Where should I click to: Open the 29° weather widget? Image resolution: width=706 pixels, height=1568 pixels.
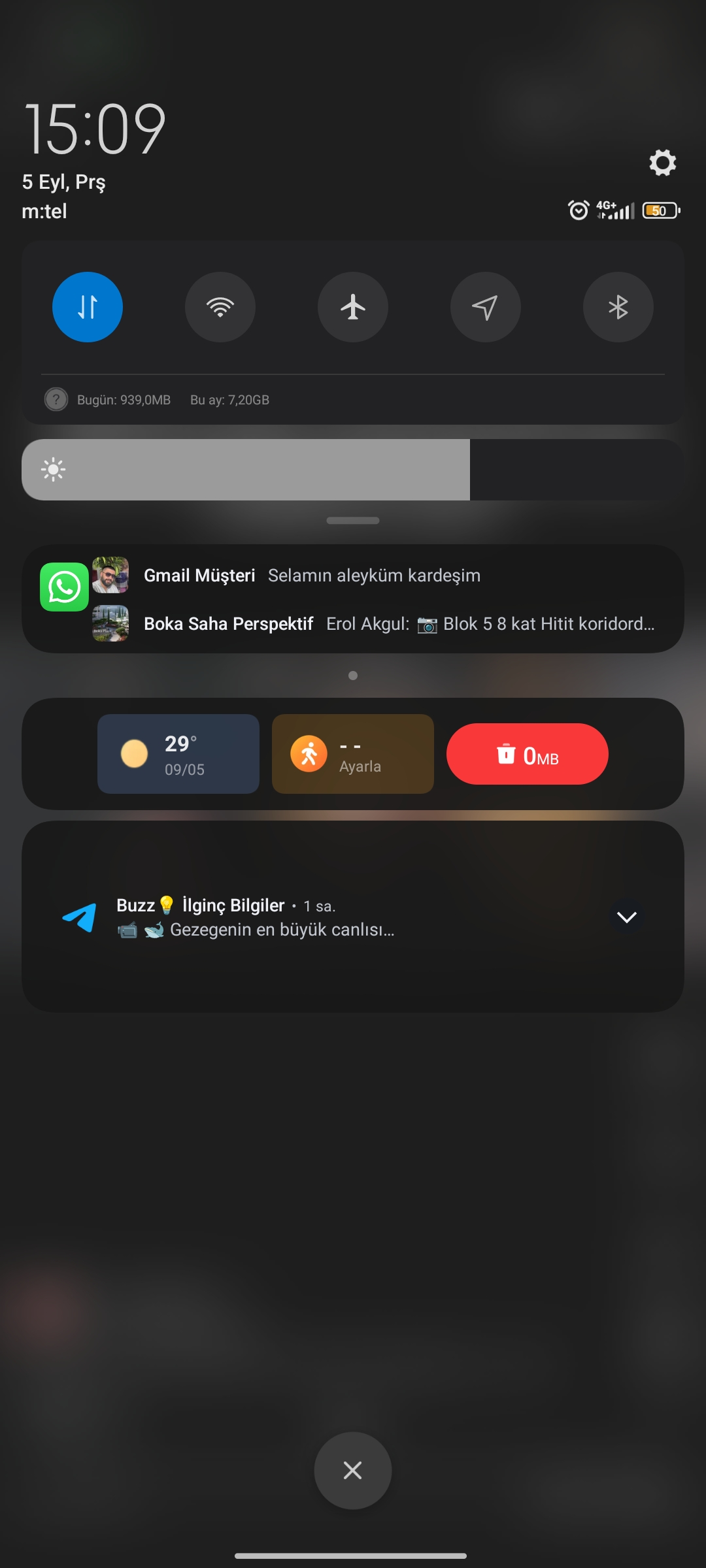(x=178, y=754)
